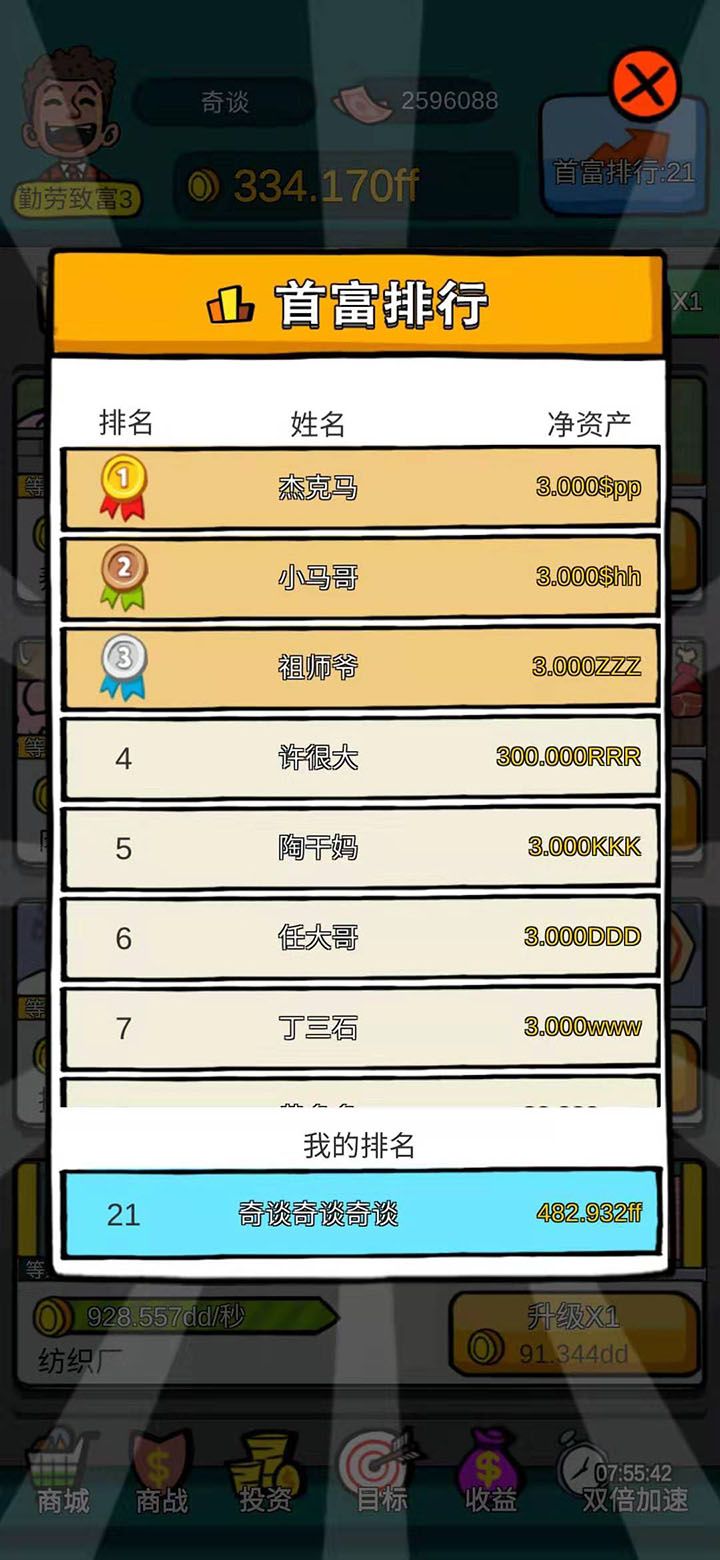
Task: Click the coin icon beside 334.170ff
Action: pyautogui.click(x=205, y=182)
